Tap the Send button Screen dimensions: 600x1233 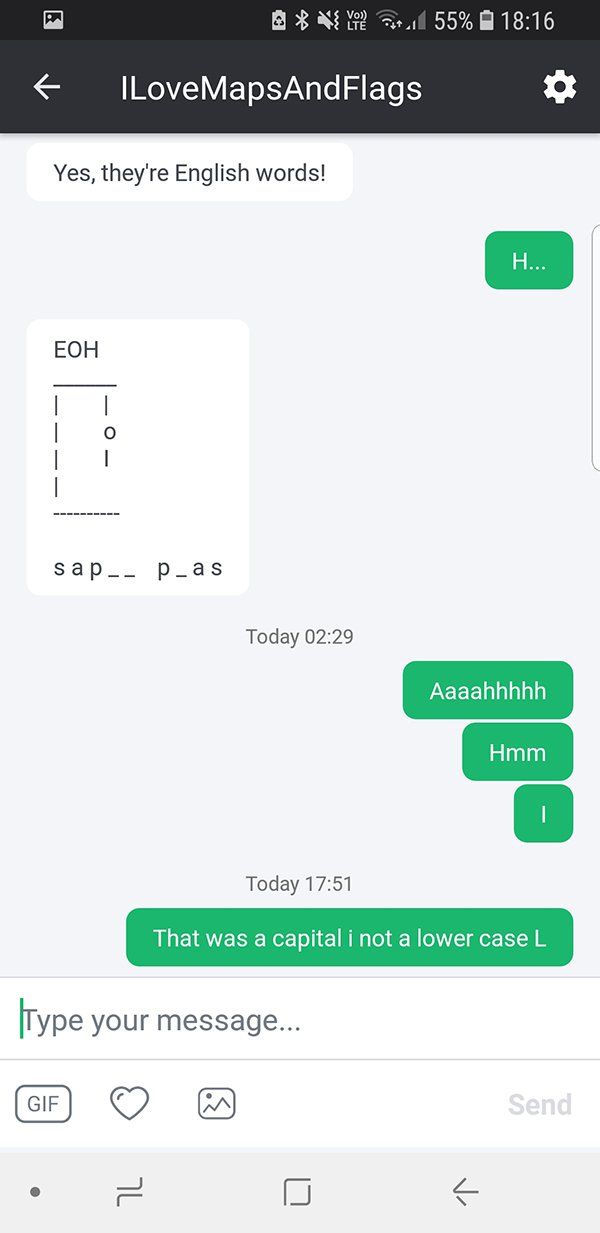click(539, 1104)
